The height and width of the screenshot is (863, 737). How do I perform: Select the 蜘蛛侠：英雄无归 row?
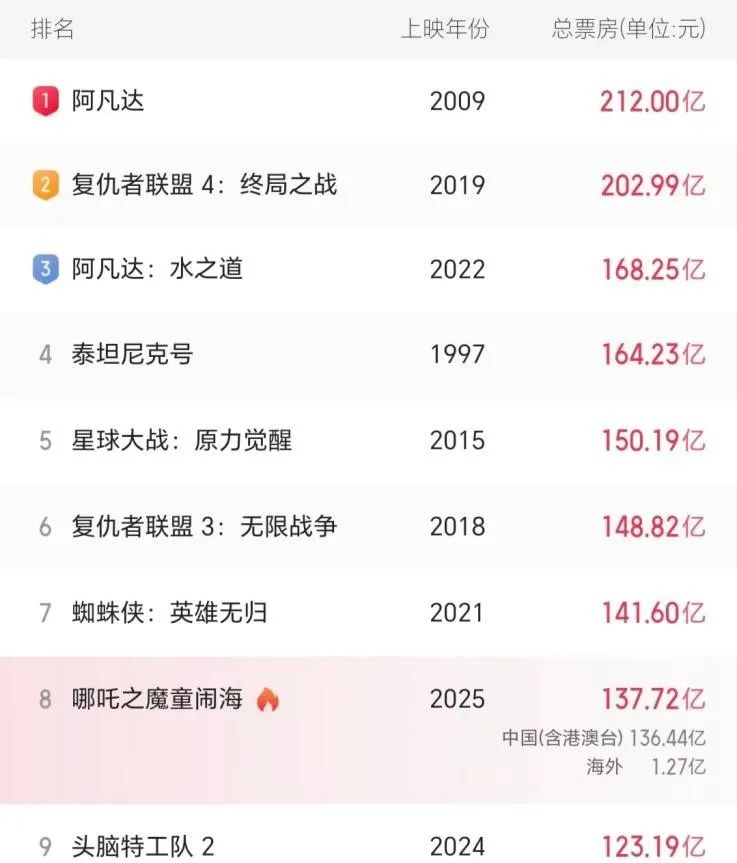click(x=169, y=612)
